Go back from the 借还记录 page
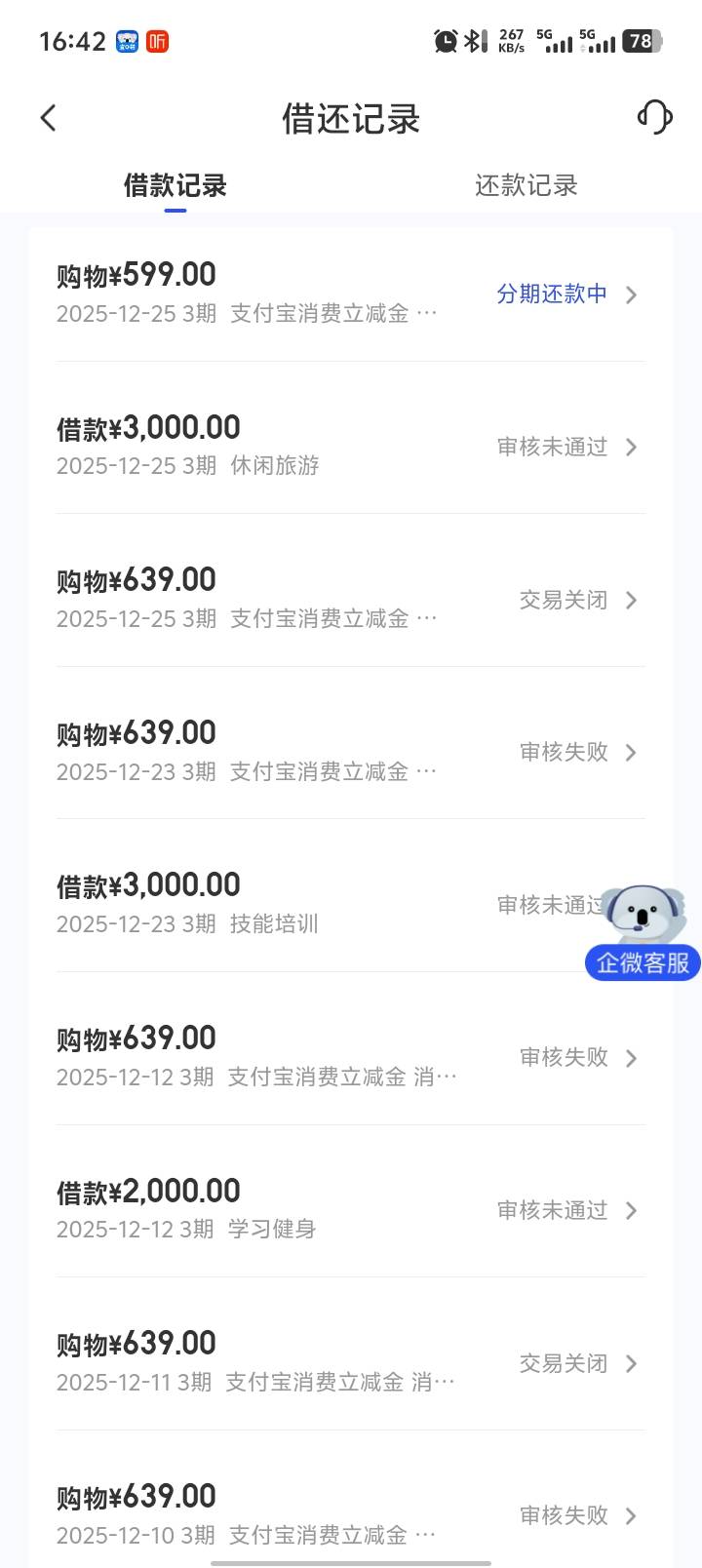Viewport: 702px width, 1568px height. click(49, 119)
